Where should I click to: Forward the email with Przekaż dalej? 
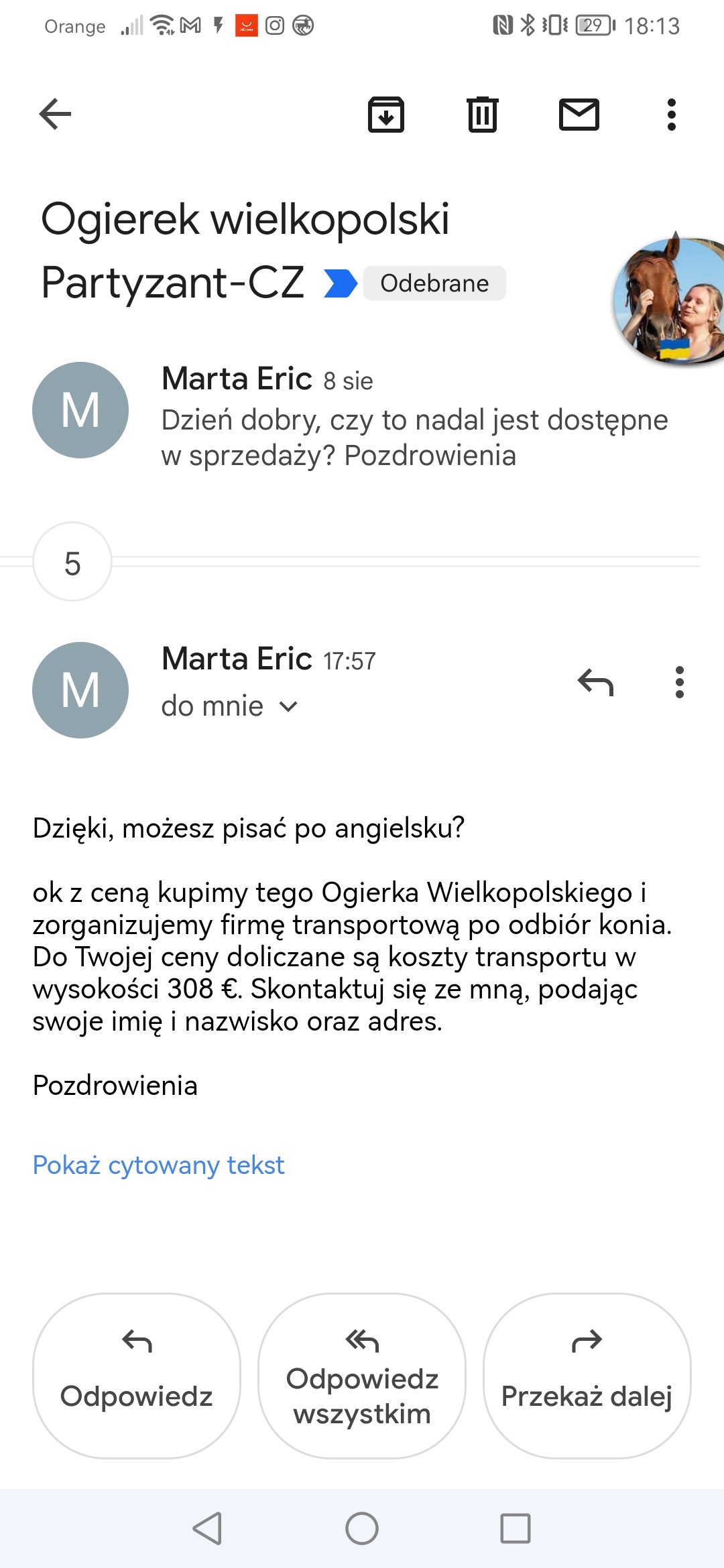pyautogui.click(x=587, y=1376)
